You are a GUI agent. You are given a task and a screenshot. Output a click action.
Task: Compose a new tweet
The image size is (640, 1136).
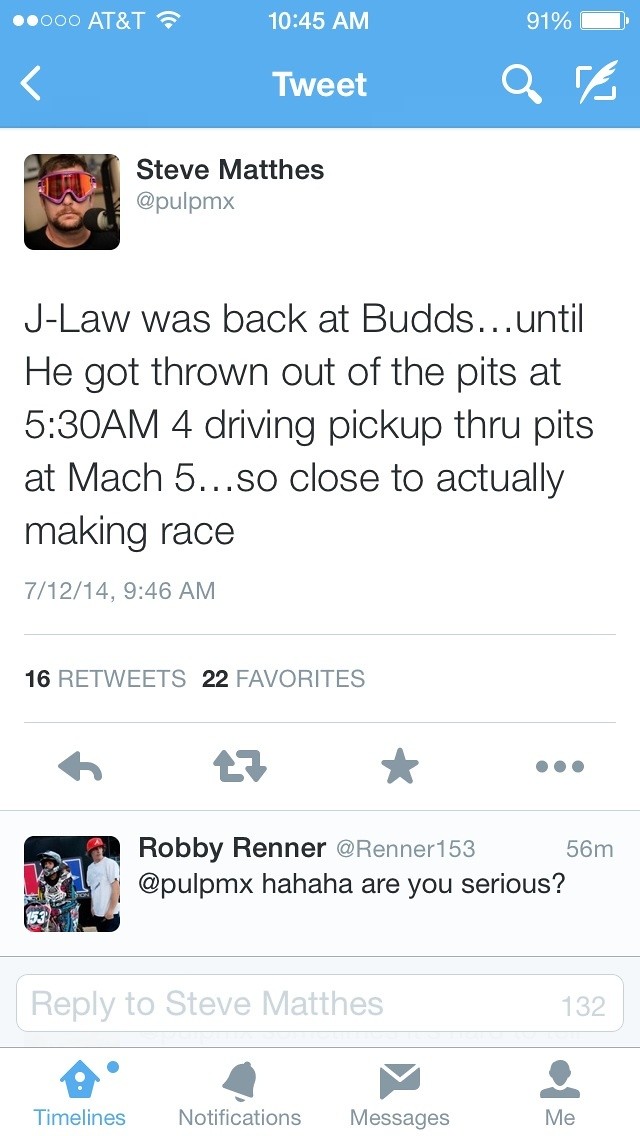tap(595, 85)
